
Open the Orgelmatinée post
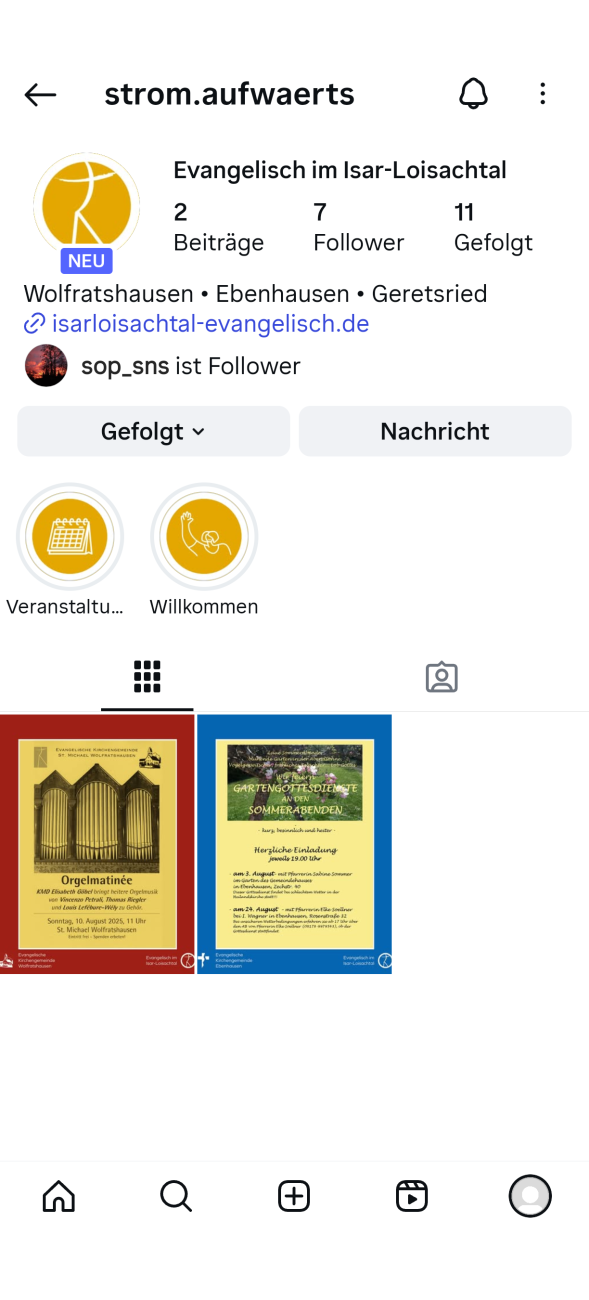(97, 843)
